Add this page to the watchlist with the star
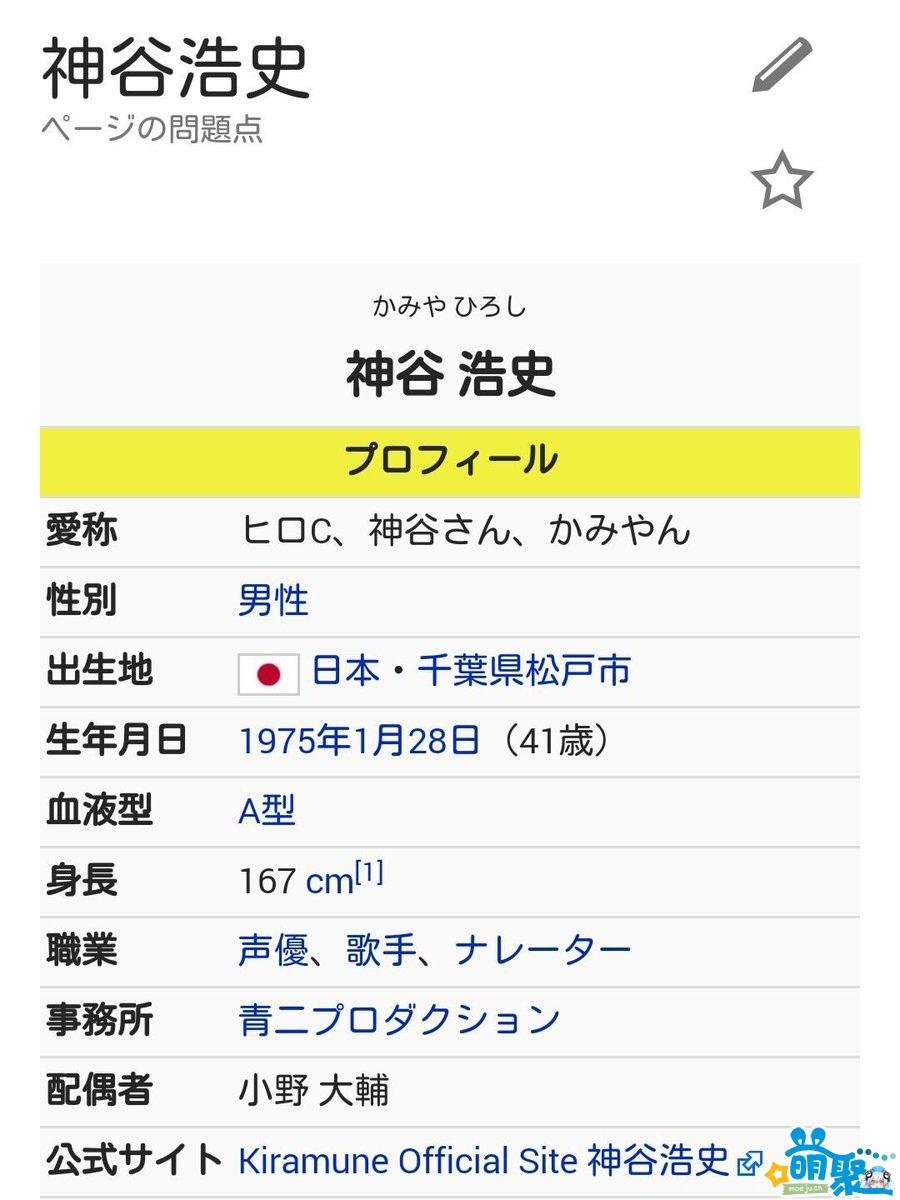 [782, 181]
